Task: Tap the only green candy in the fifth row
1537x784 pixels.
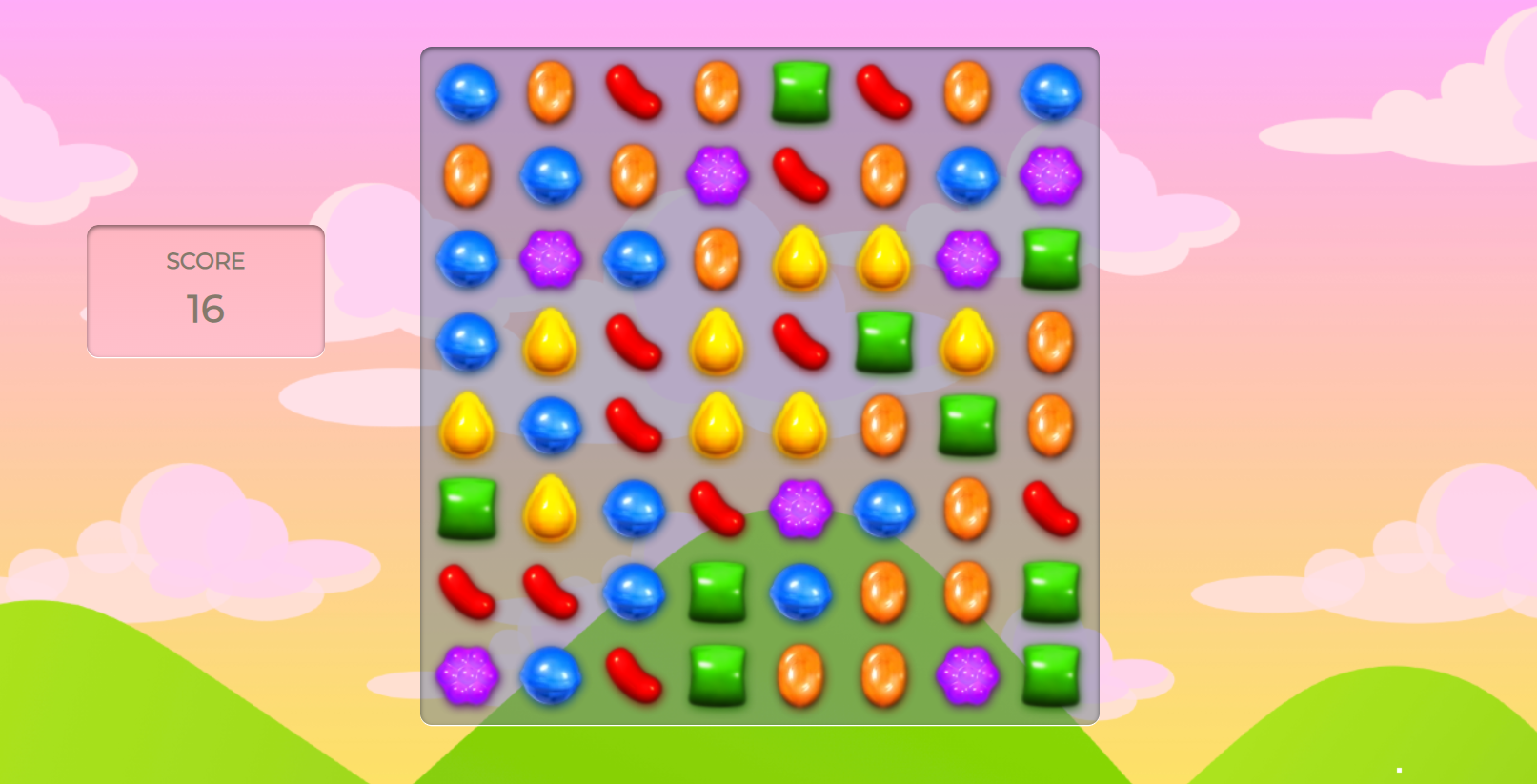Action: (967, 426)
